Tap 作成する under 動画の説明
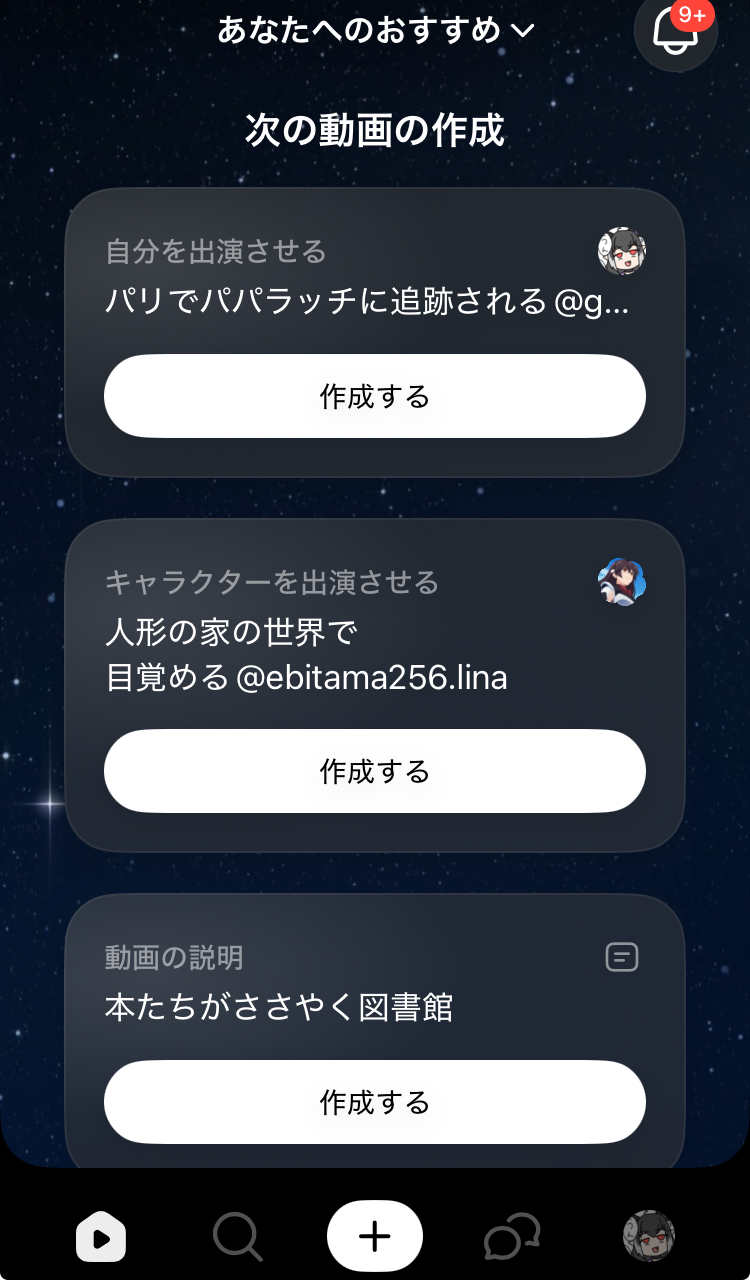750x1280 pixels. pos(375,1102)
